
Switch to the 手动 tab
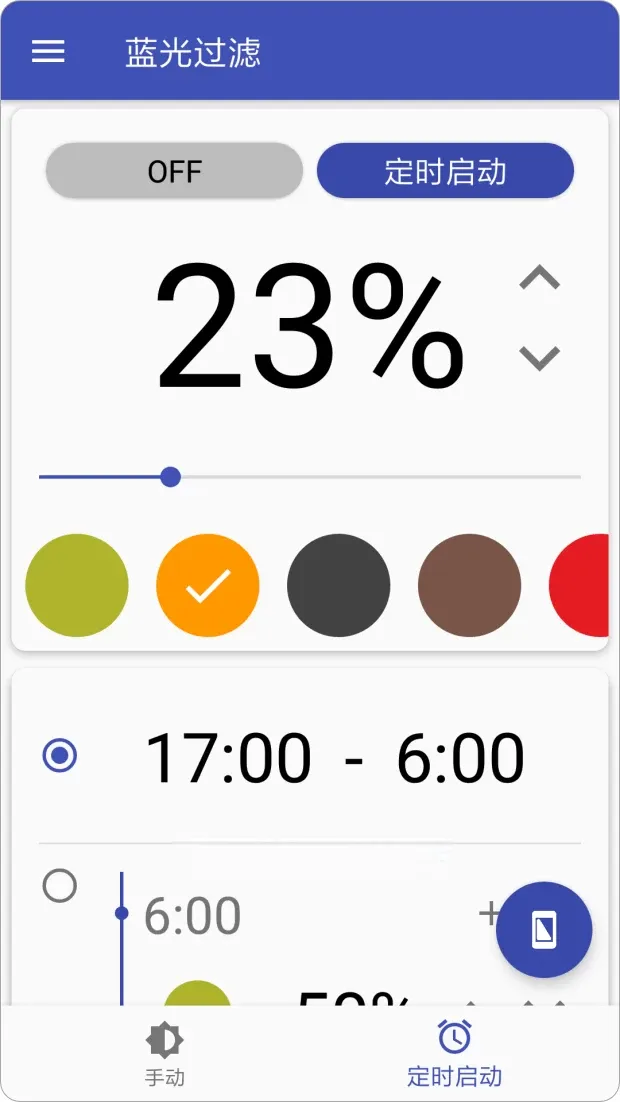(x=165, y=1053)
